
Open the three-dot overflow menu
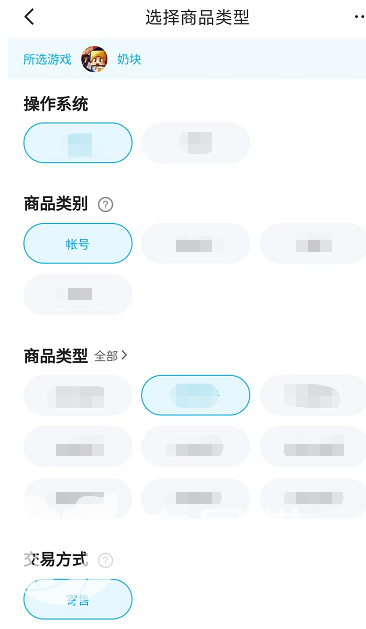pos(360,17)
